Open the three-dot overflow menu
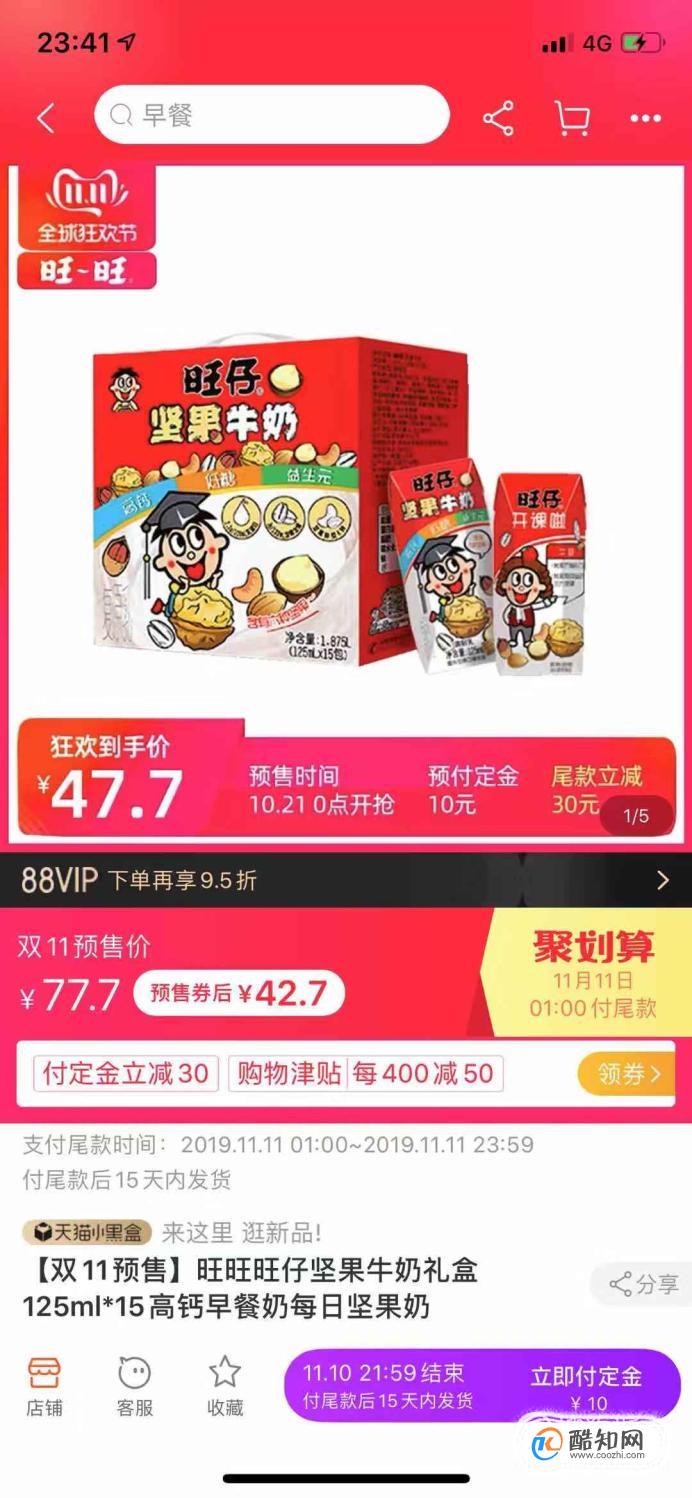Screen dimensions: 692x1498 tap(645, 119)
